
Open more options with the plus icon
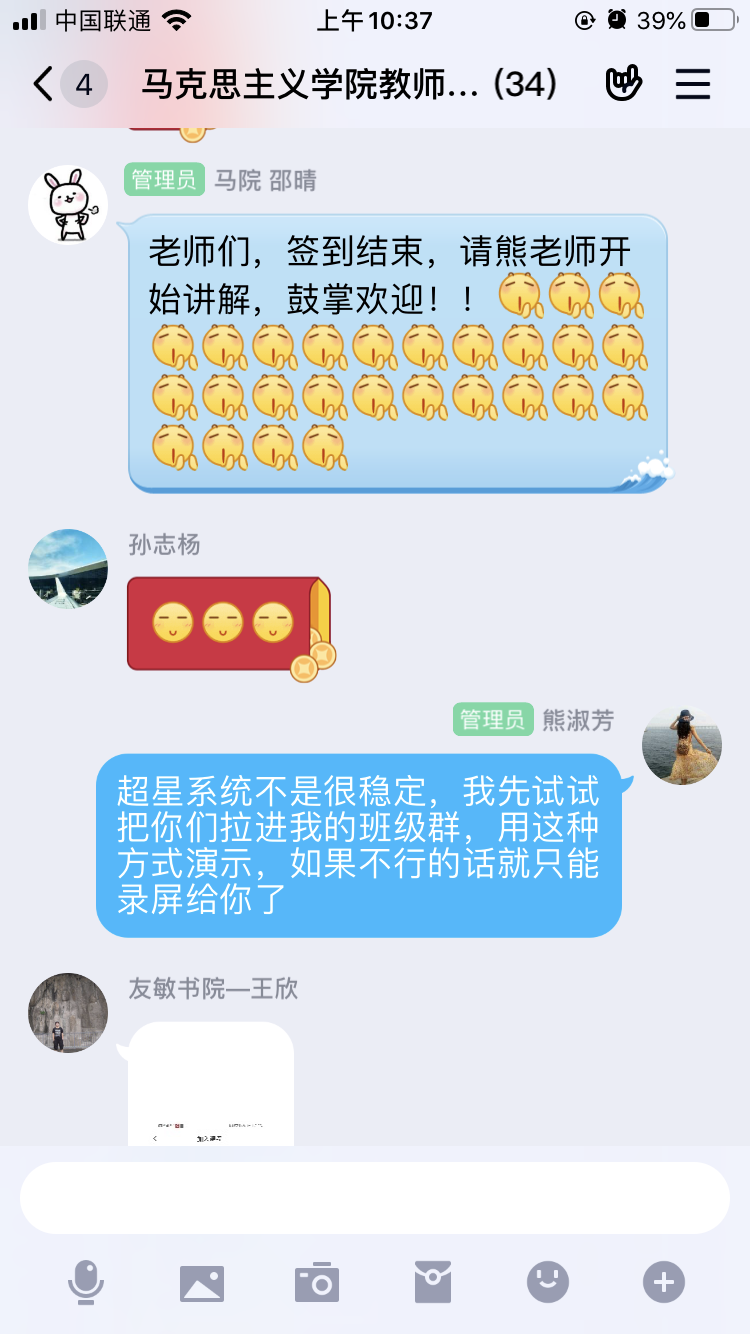(664, 1282)
